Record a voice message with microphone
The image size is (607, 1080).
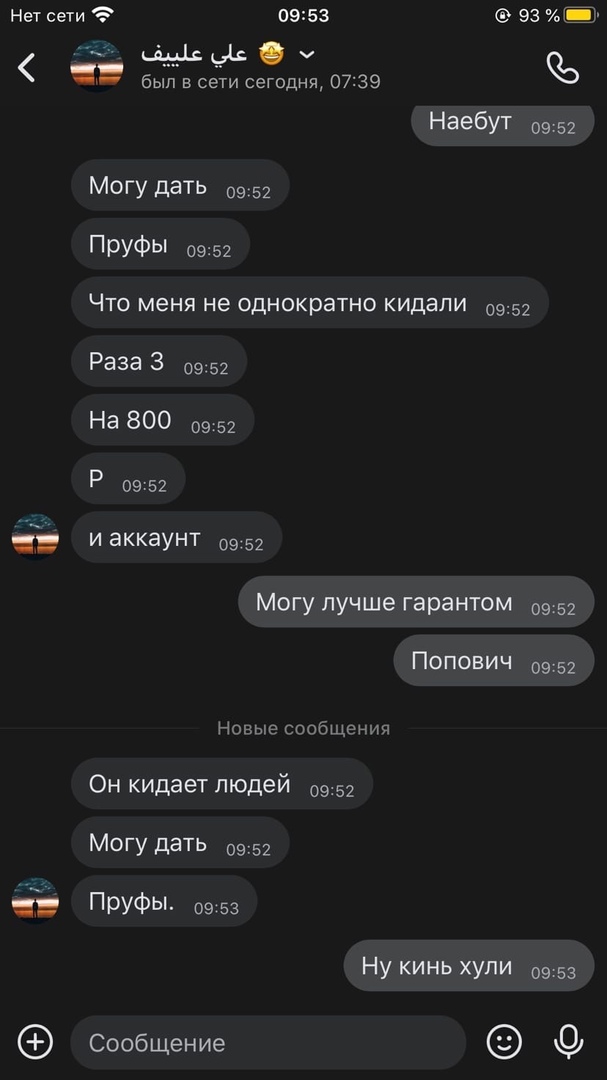568,1042
